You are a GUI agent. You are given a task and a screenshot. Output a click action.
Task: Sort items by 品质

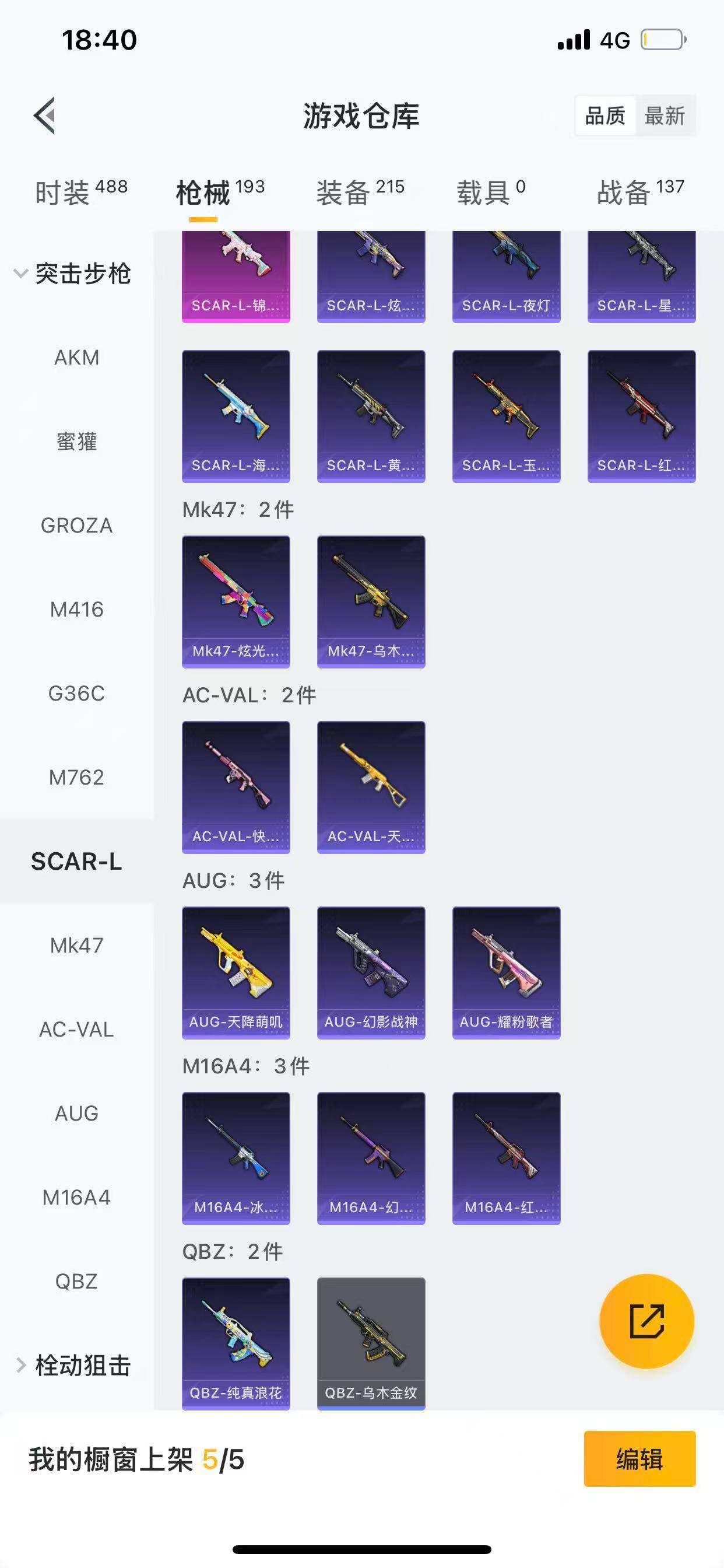[x=604, y=116]
